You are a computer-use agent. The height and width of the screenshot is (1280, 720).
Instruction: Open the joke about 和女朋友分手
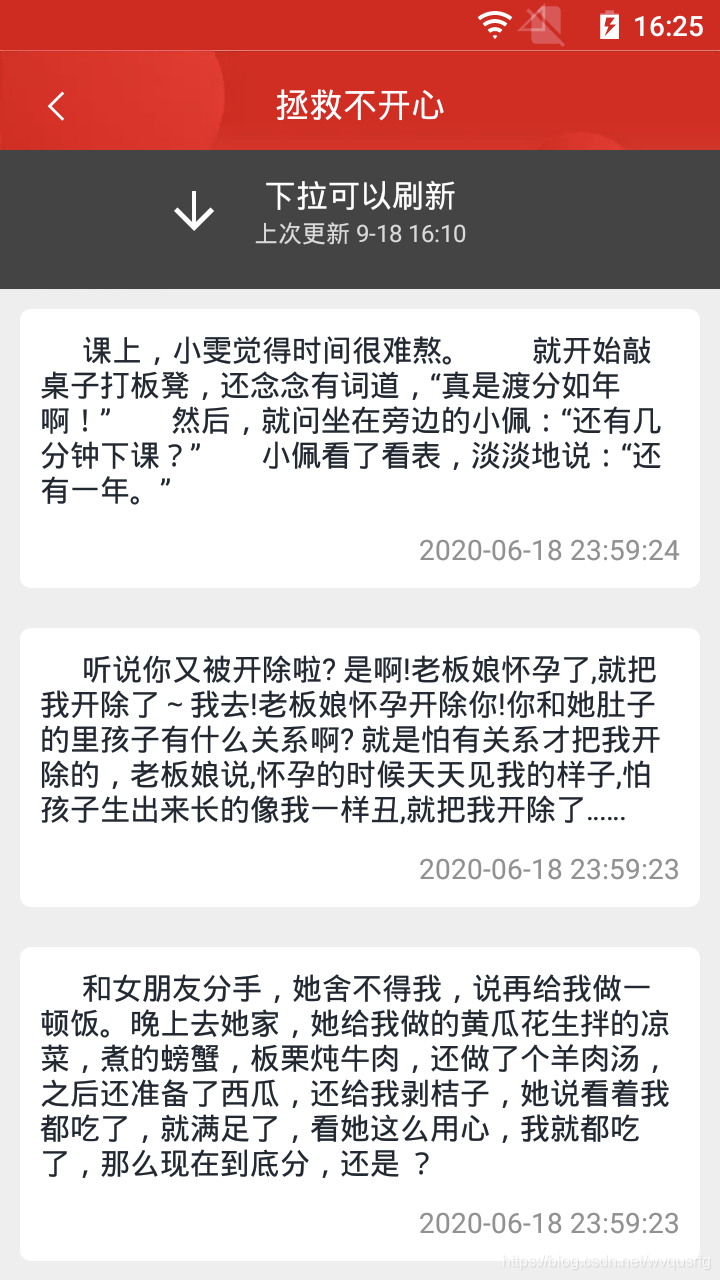click(x=360, y=1104)
